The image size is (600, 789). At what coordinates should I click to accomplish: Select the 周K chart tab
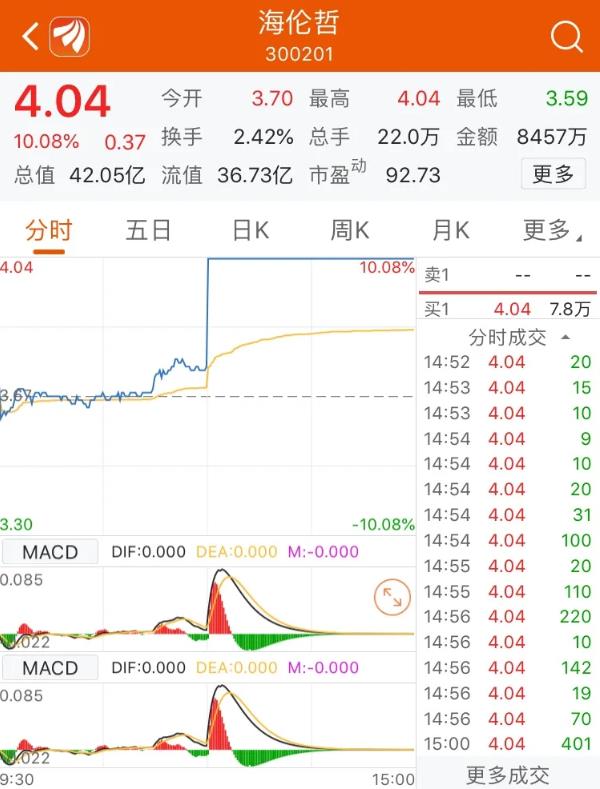[x=350, y=231]
